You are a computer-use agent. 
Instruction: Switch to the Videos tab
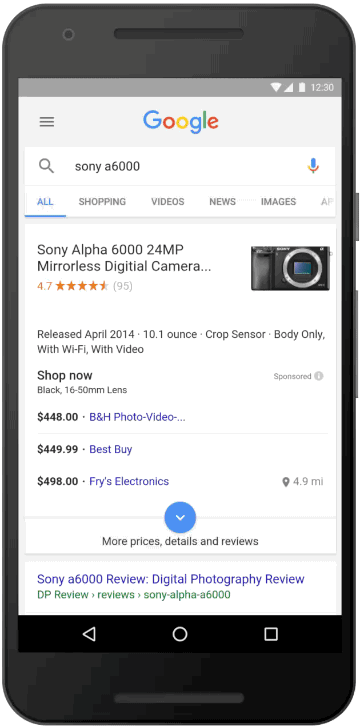tap(168, 202)
